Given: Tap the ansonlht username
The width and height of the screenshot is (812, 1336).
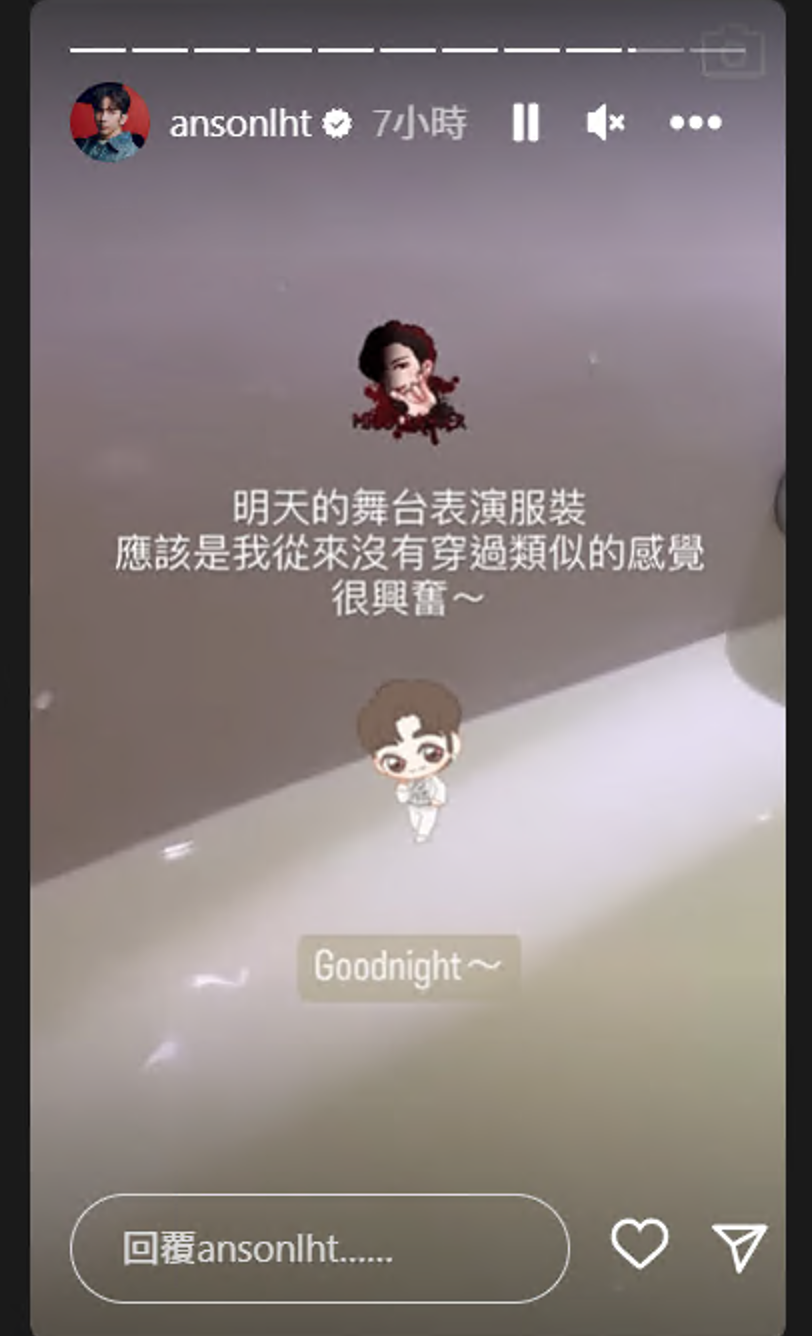Looking at the screenshot, I should (240, 123).
